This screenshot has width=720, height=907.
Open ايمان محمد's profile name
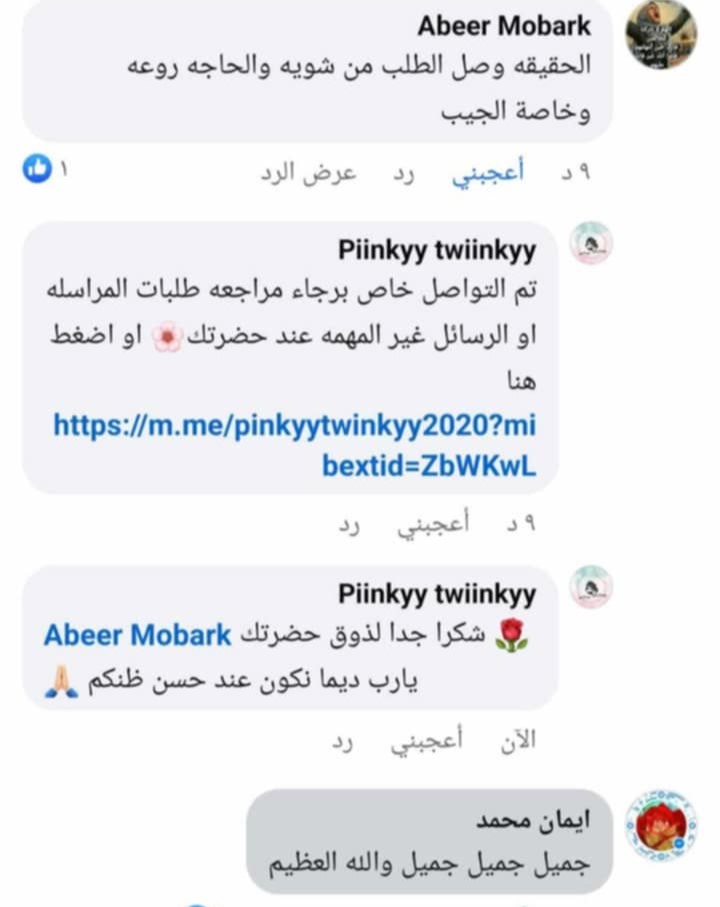pyautogui.click(x=533, y=820)
